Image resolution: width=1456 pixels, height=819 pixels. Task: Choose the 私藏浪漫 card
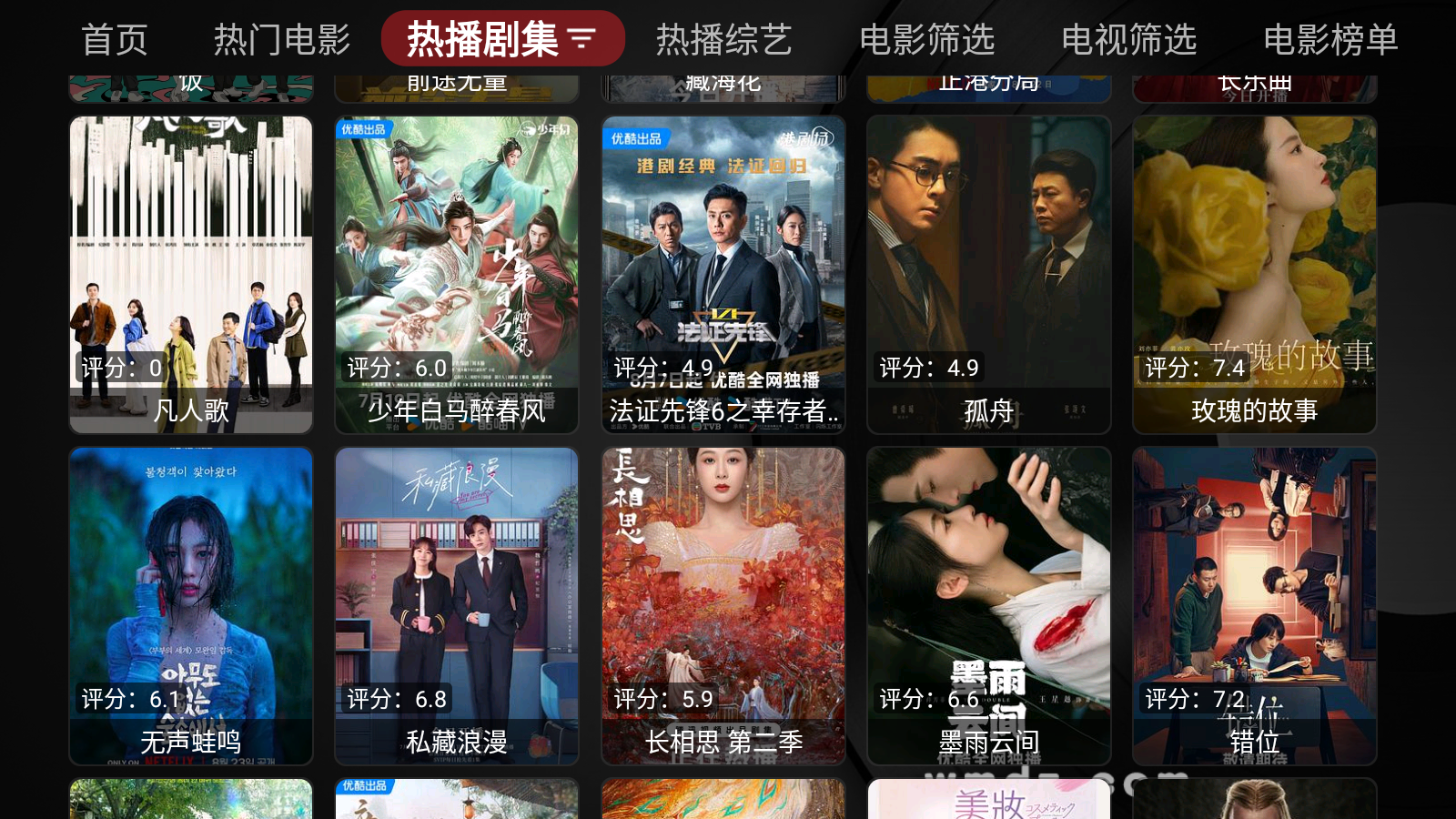[x=457, y=605]
